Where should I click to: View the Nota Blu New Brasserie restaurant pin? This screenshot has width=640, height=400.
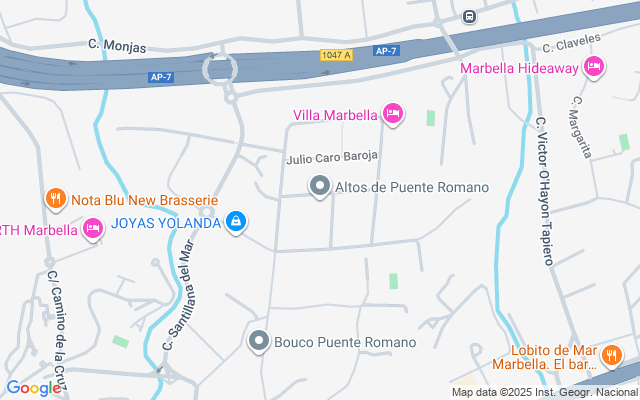56,200
